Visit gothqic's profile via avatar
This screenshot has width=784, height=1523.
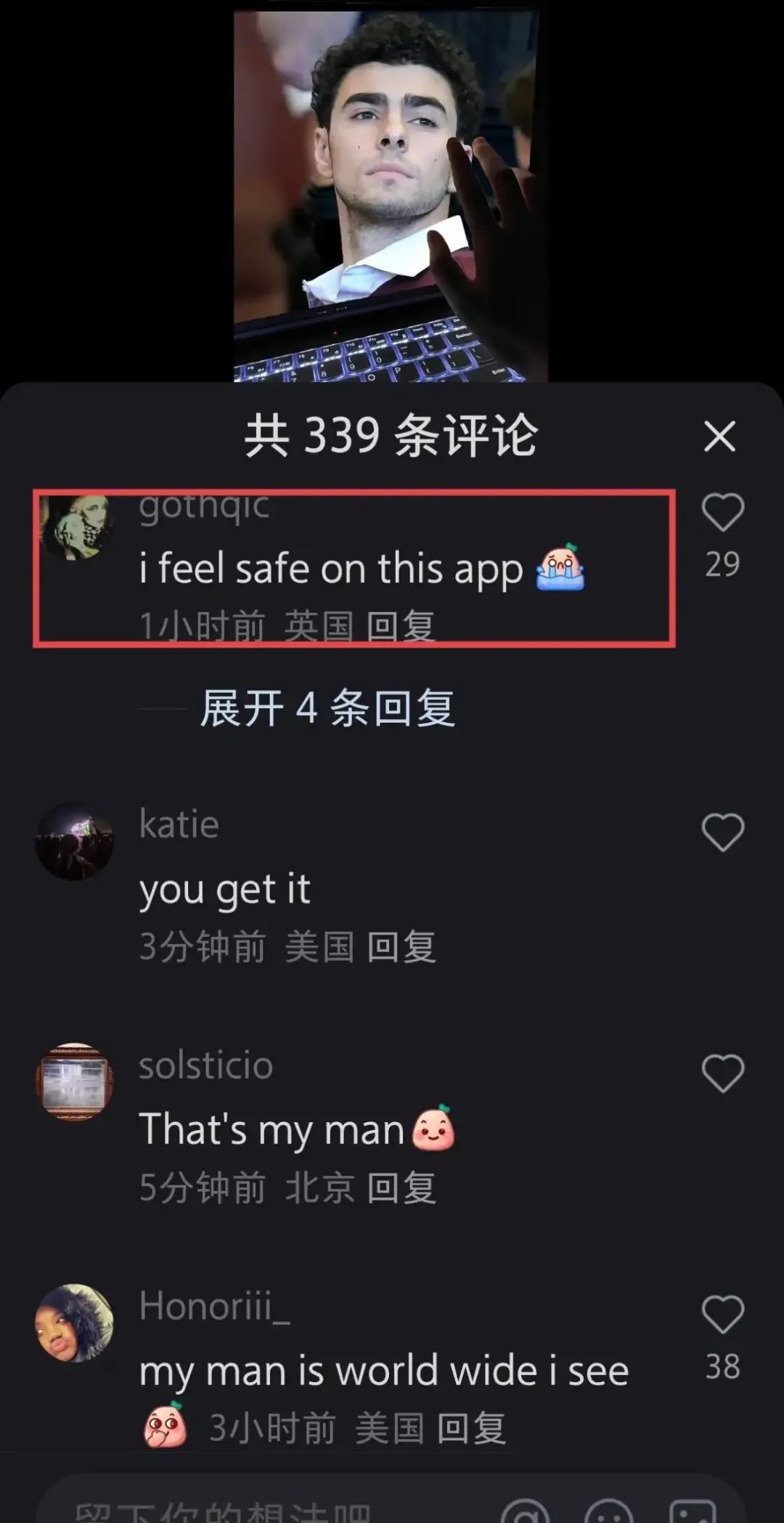click(75, 527)
